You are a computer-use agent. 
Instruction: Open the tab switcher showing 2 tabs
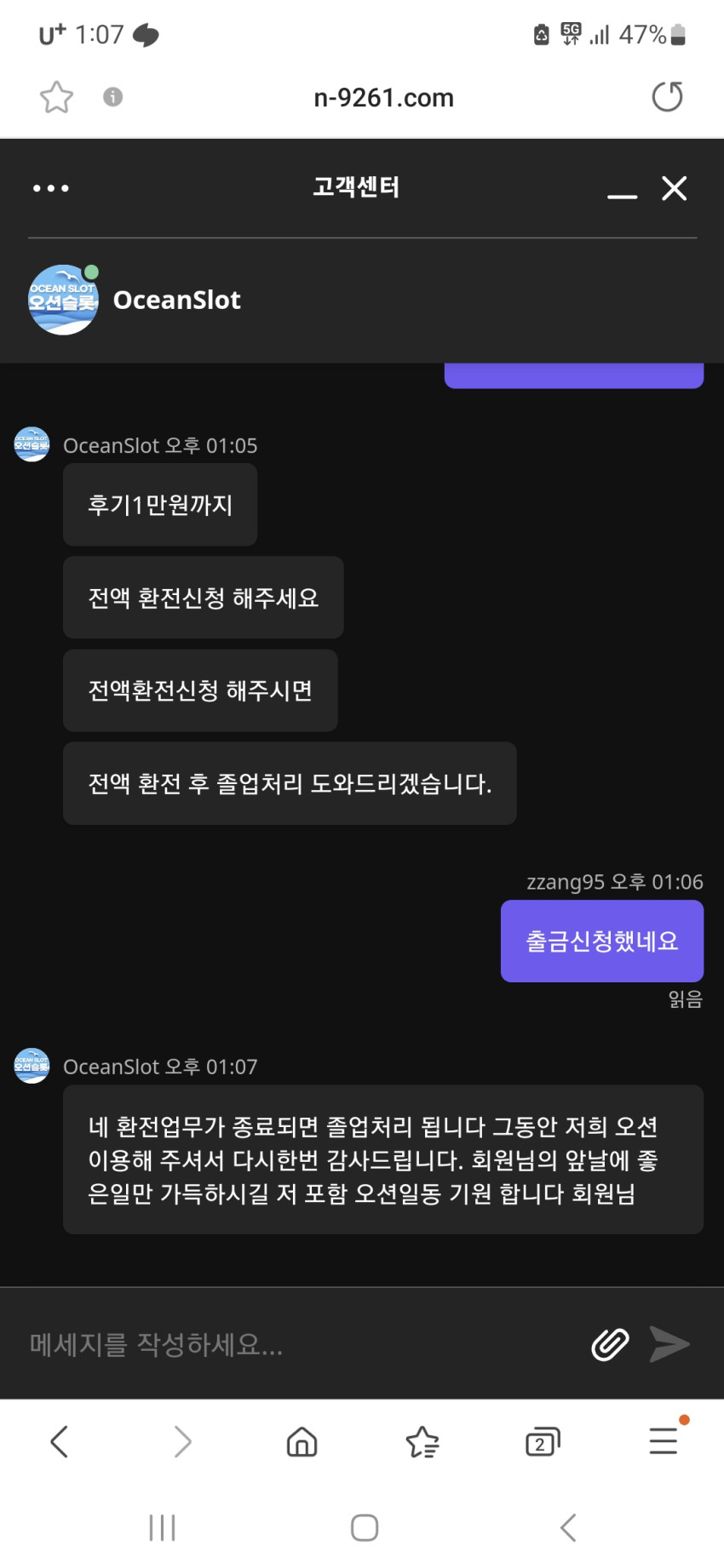[x=543, y=1442]
